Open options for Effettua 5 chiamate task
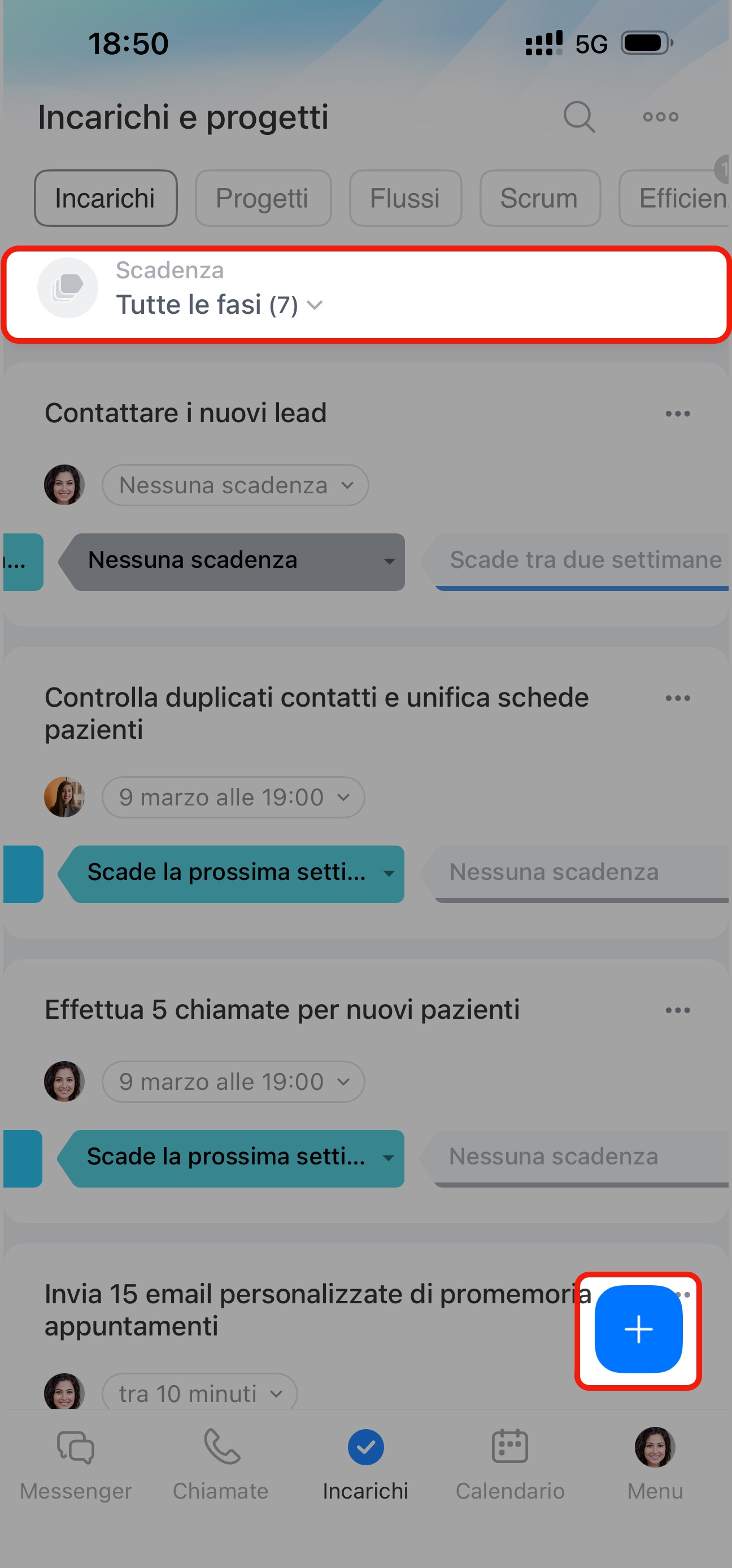The width and height of the screenshot is (732, 1568). pos(677,1010)
